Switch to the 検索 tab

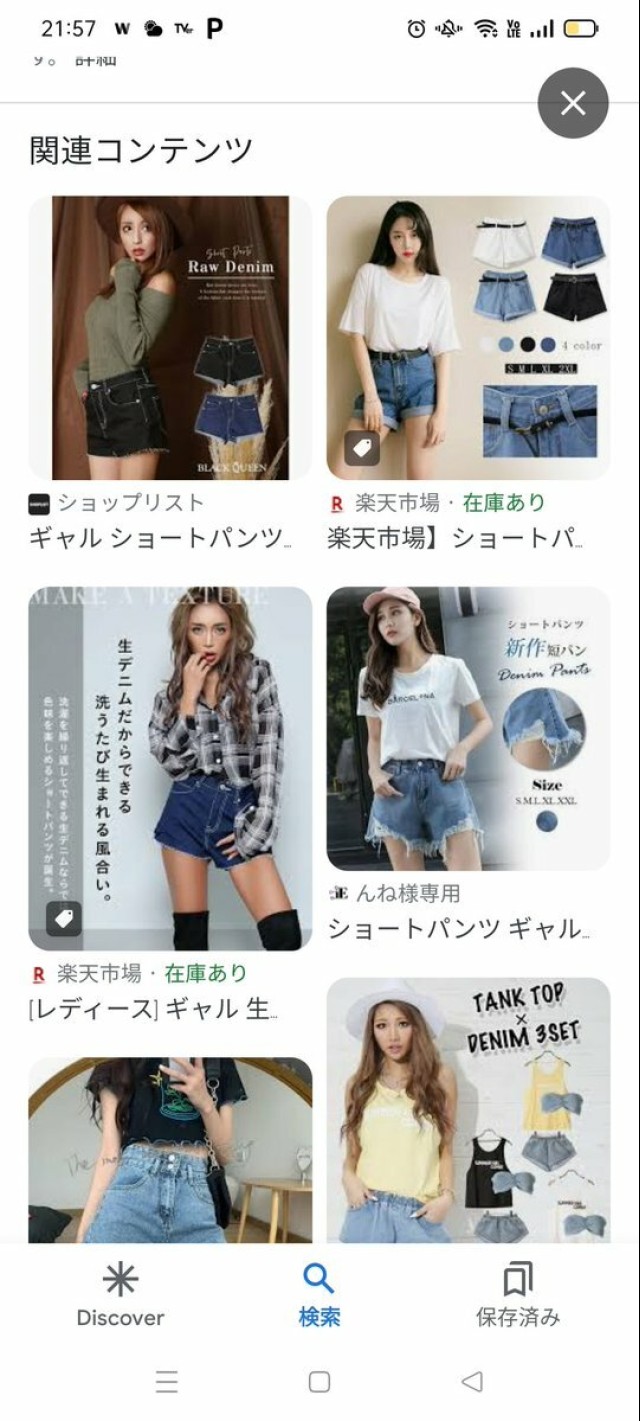319,1294
